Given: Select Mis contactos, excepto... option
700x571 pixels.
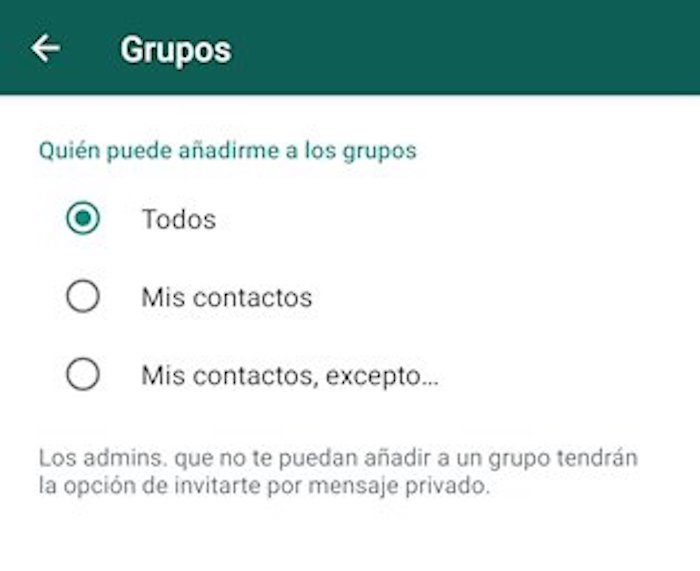Looking at the screenshot, I should pyautogui.click(x=82, y=375).
